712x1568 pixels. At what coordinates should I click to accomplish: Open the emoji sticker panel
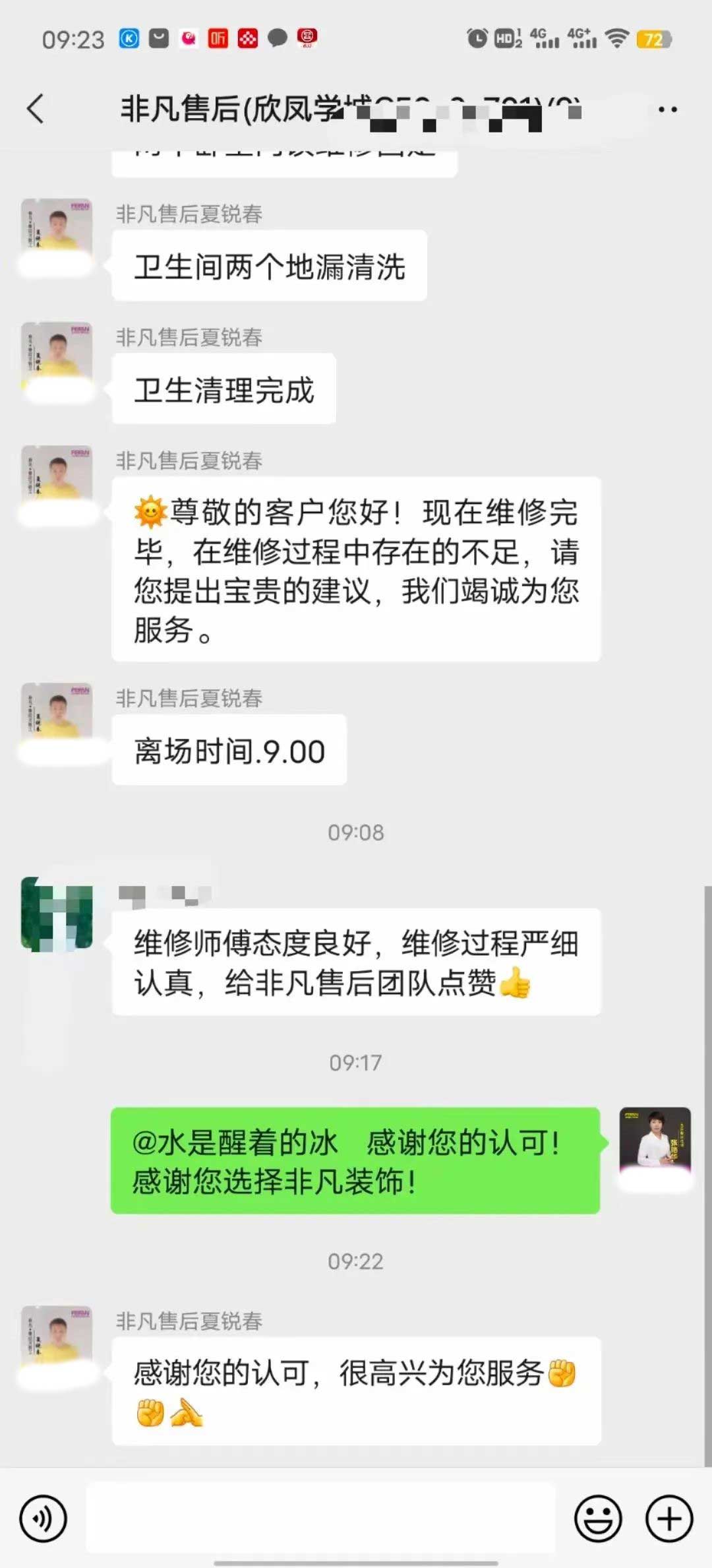pos(598,1519)
